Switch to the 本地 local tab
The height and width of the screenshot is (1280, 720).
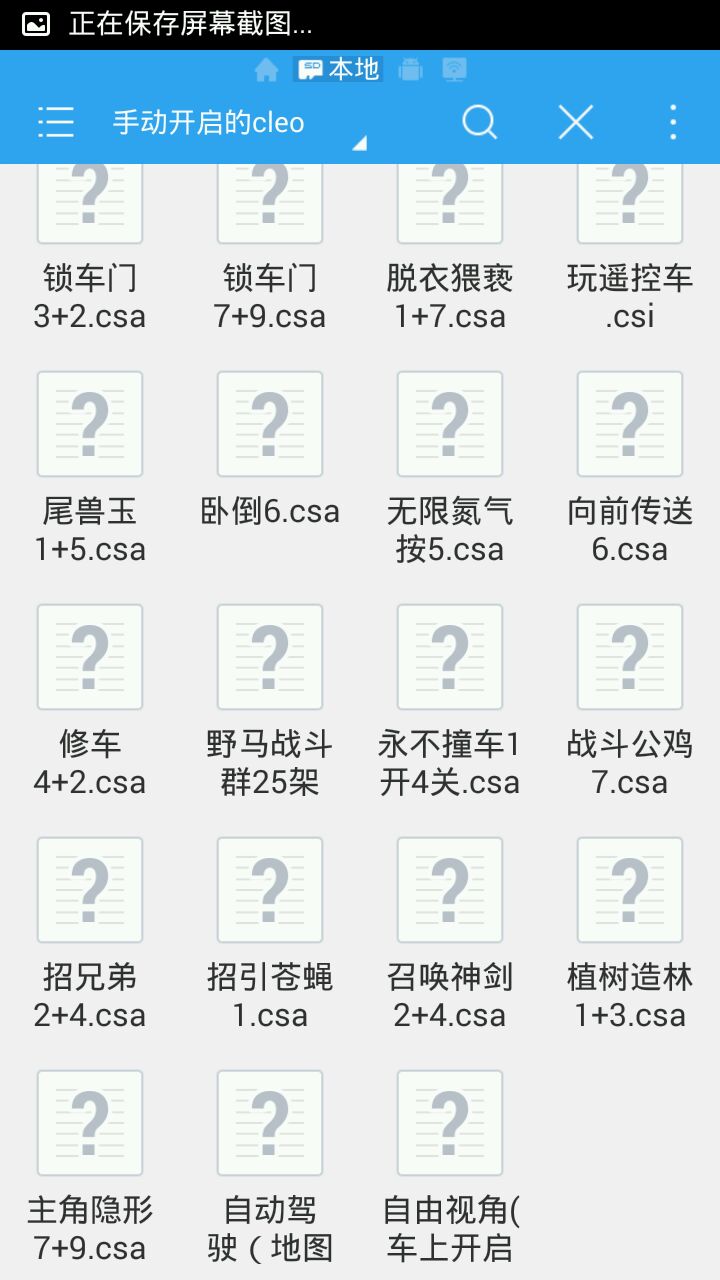(338, 69)
